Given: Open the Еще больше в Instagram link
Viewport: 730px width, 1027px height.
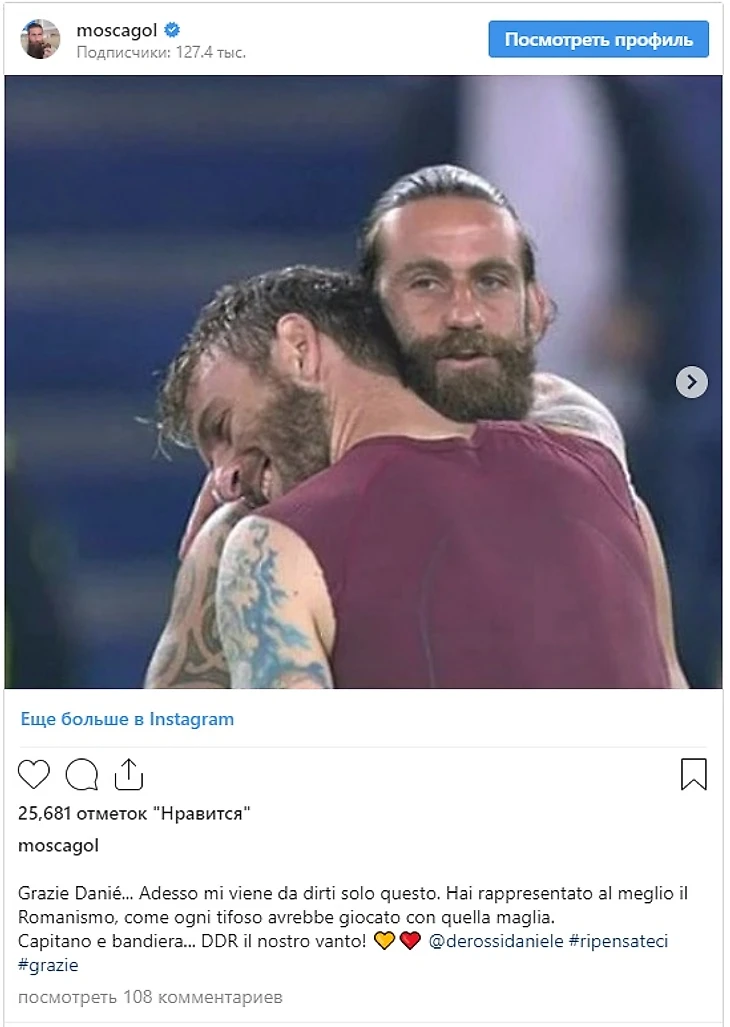Looking at the screenshot, I should pos(127,719).
